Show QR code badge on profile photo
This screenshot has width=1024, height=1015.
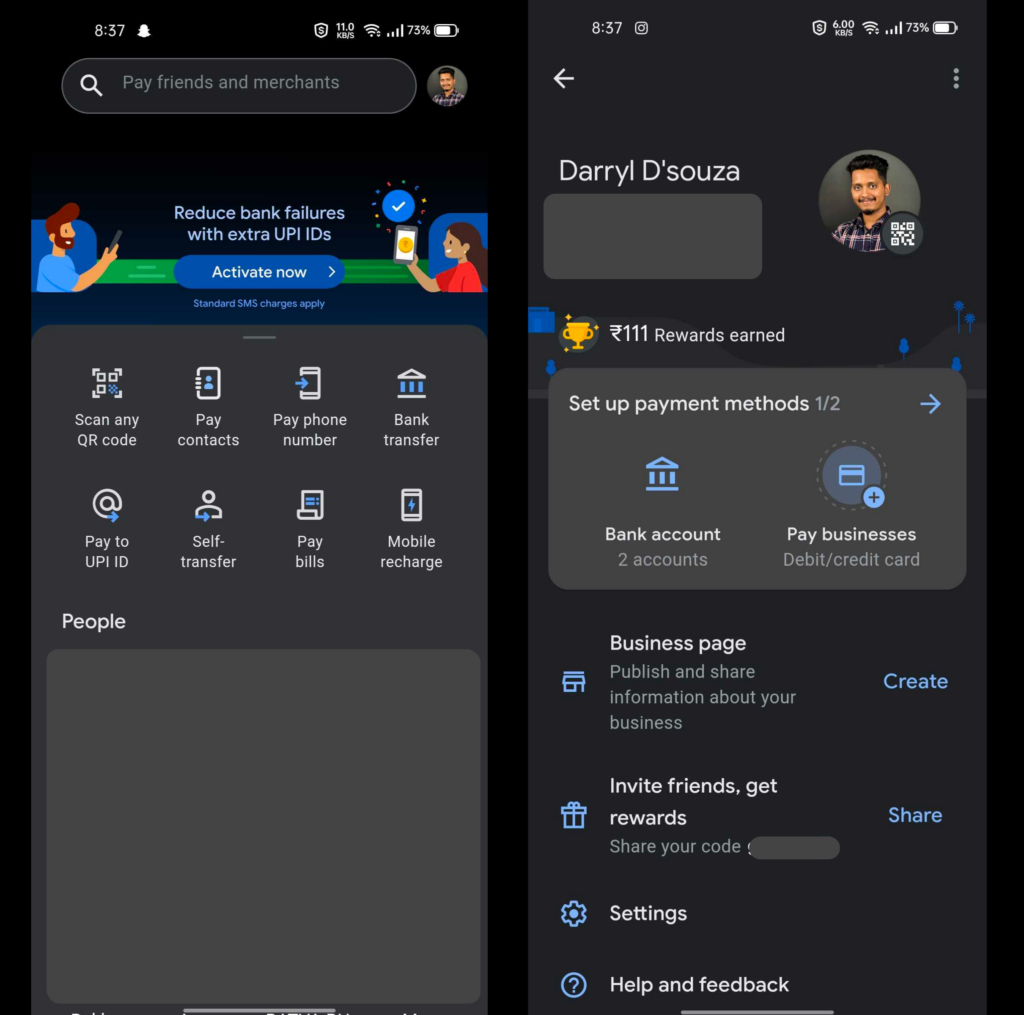902,234
